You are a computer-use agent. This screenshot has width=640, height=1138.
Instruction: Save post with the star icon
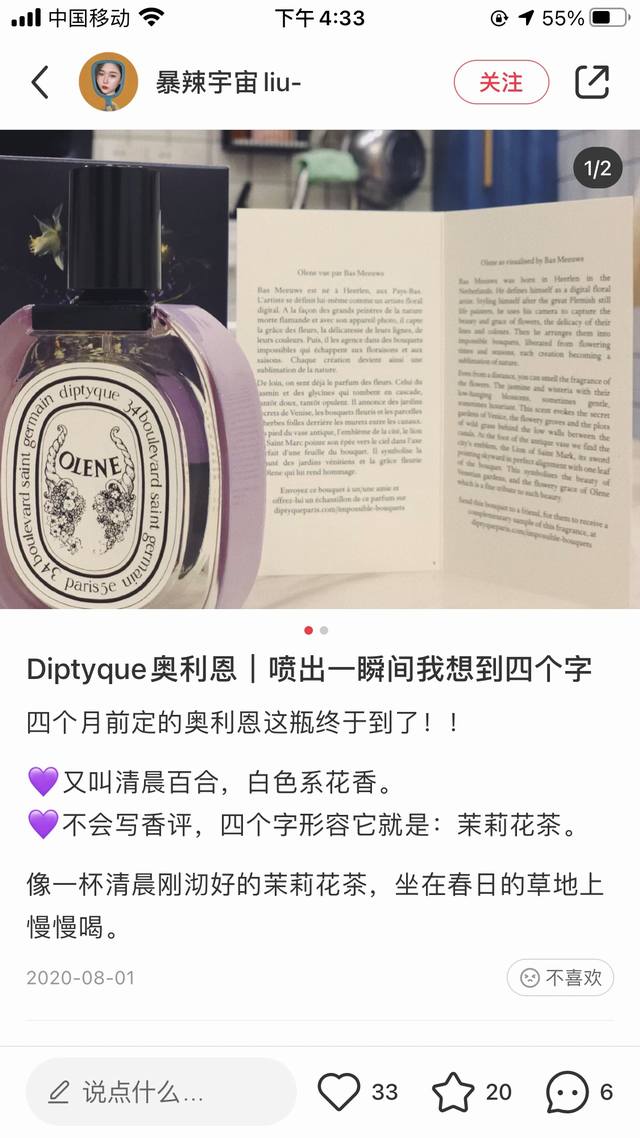click(453, 1092)
